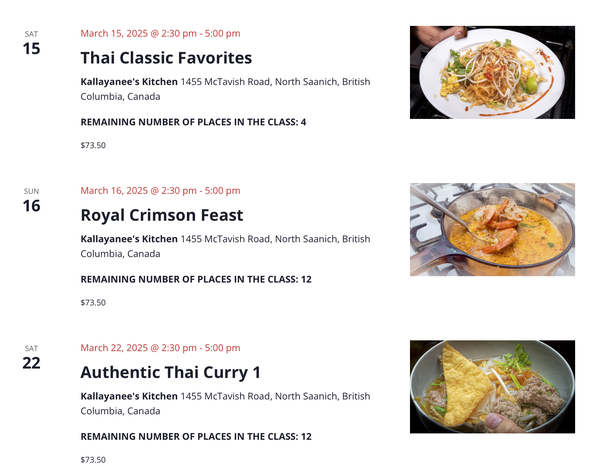The image size is (600, 467).
Task: Tap the Authentic Thai Curry 1 photo
Action: pyautogui.click(x=492, y=386)
